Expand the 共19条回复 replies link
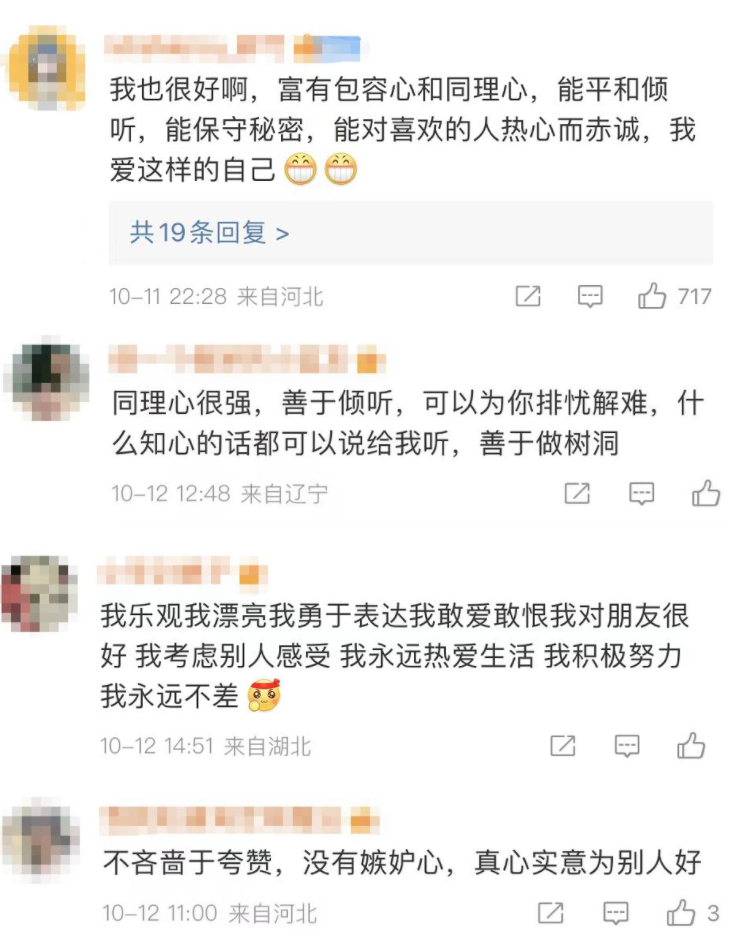The width and height of the screenshot is (739, 936). pos(210,233)
